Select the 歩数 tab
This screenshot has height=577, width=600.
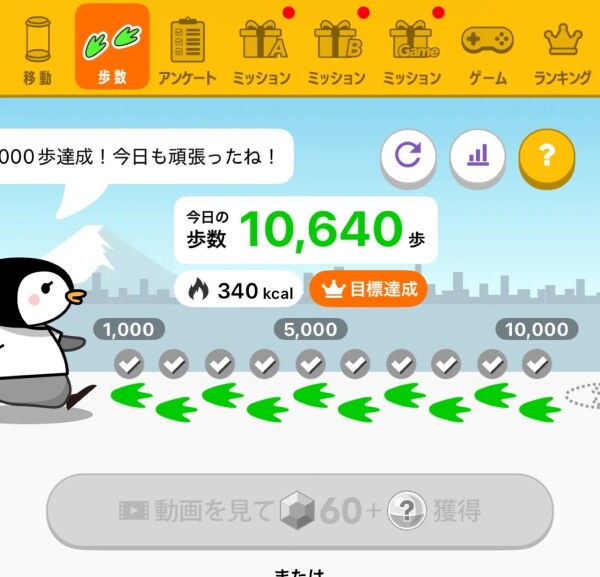pos(112,48)
